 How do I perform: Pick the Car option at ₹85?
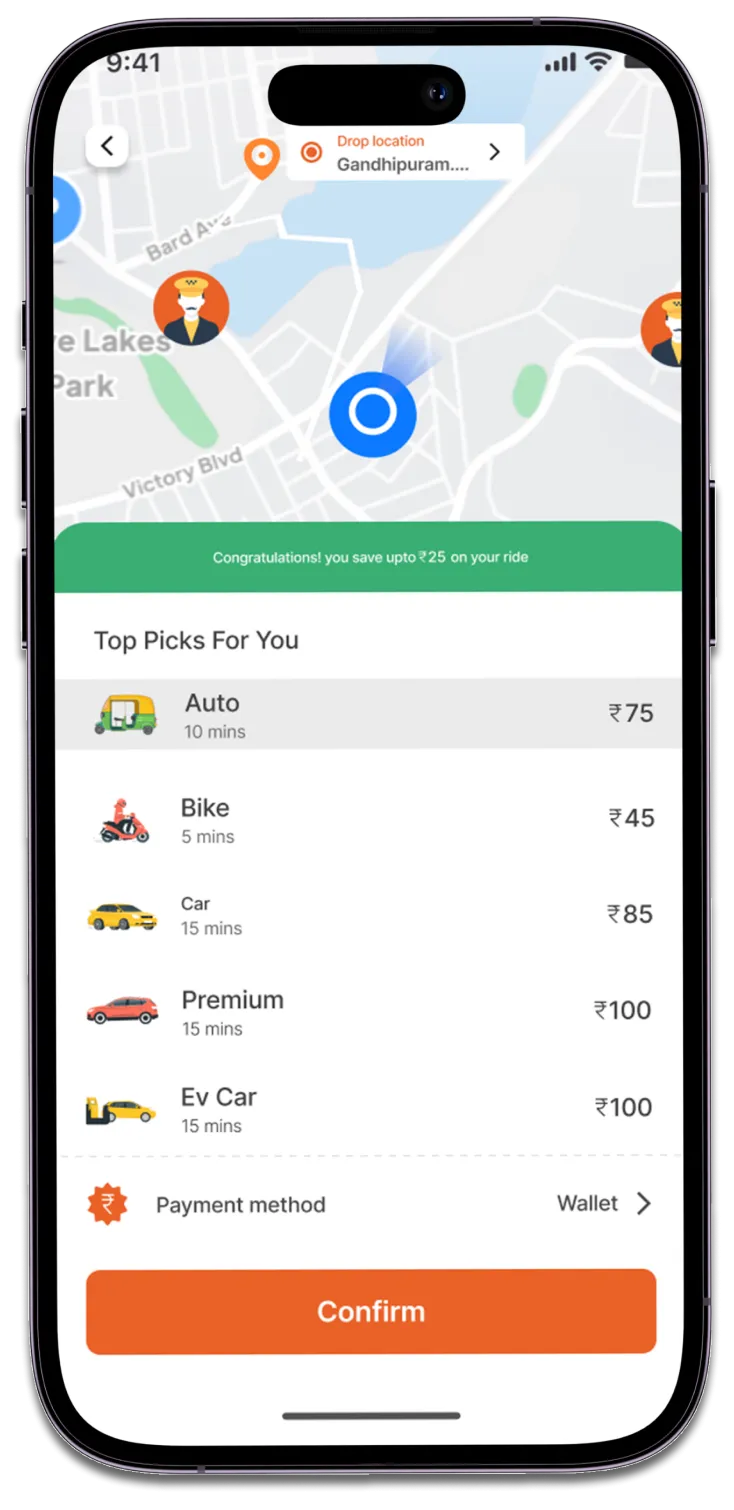(368, 915)
